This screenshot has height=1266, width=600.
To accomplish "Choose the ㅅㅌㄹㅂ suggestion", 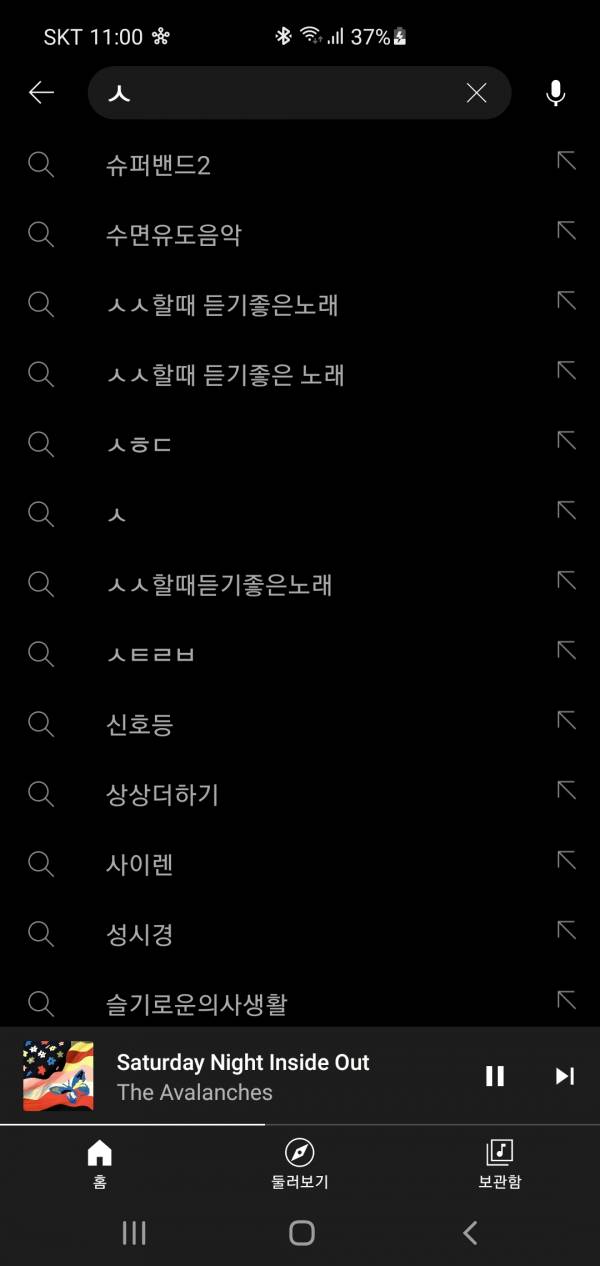I will coord(150,654).
